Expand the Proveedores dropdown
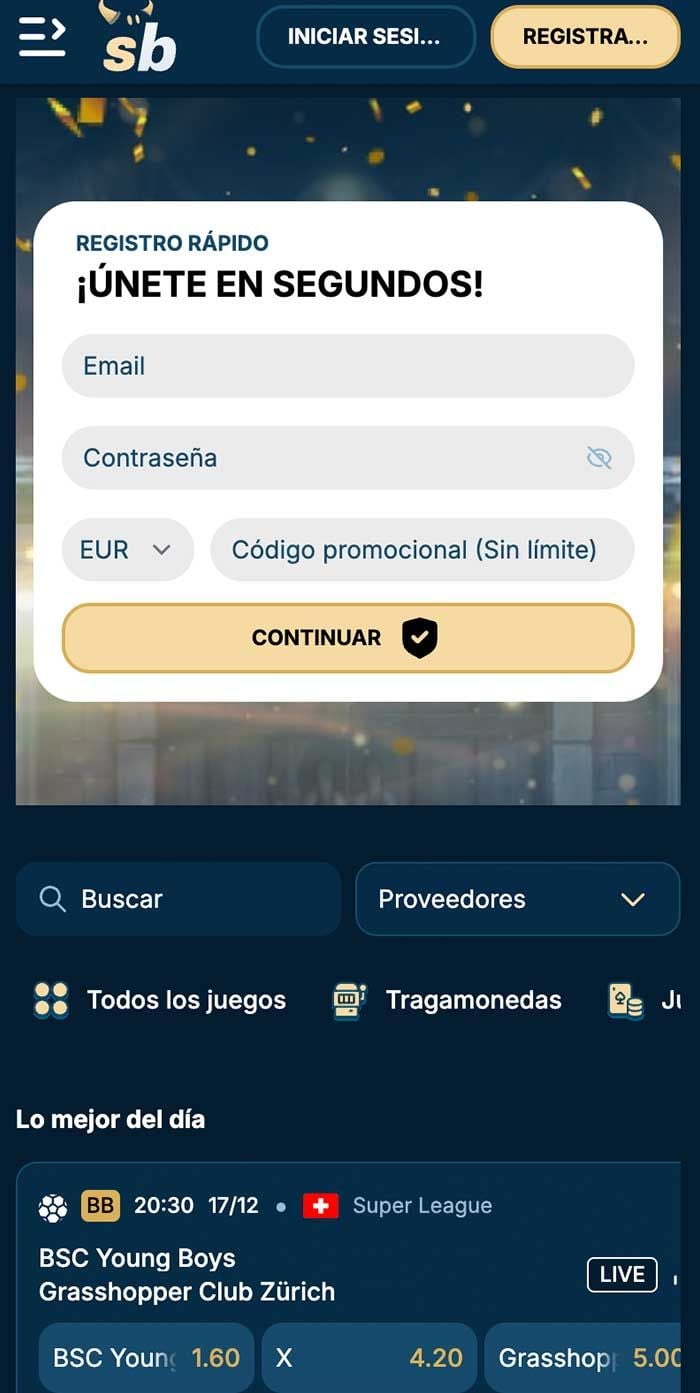700x1393 pixels. (517, 899)
